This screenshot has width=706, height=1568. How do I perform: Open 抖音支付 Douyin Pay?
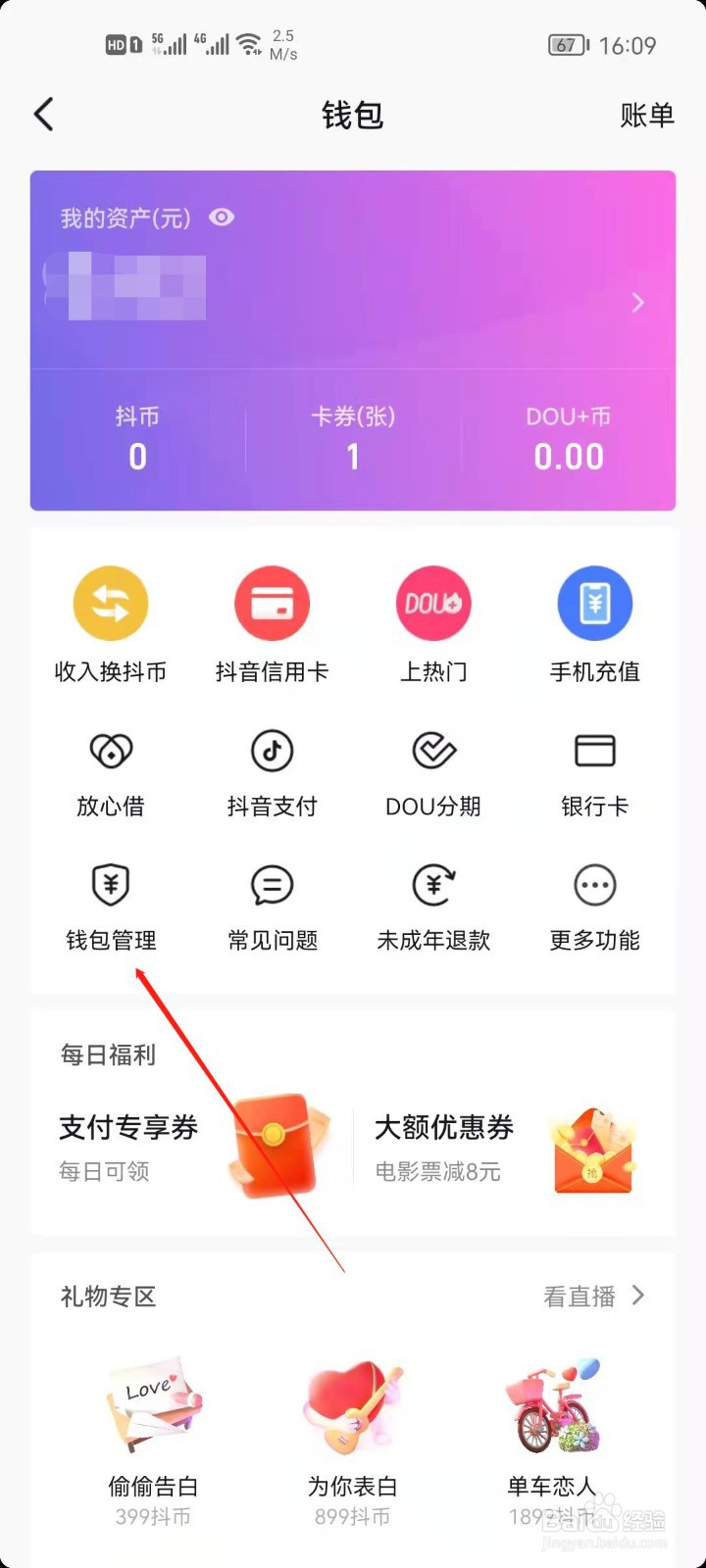272,750
